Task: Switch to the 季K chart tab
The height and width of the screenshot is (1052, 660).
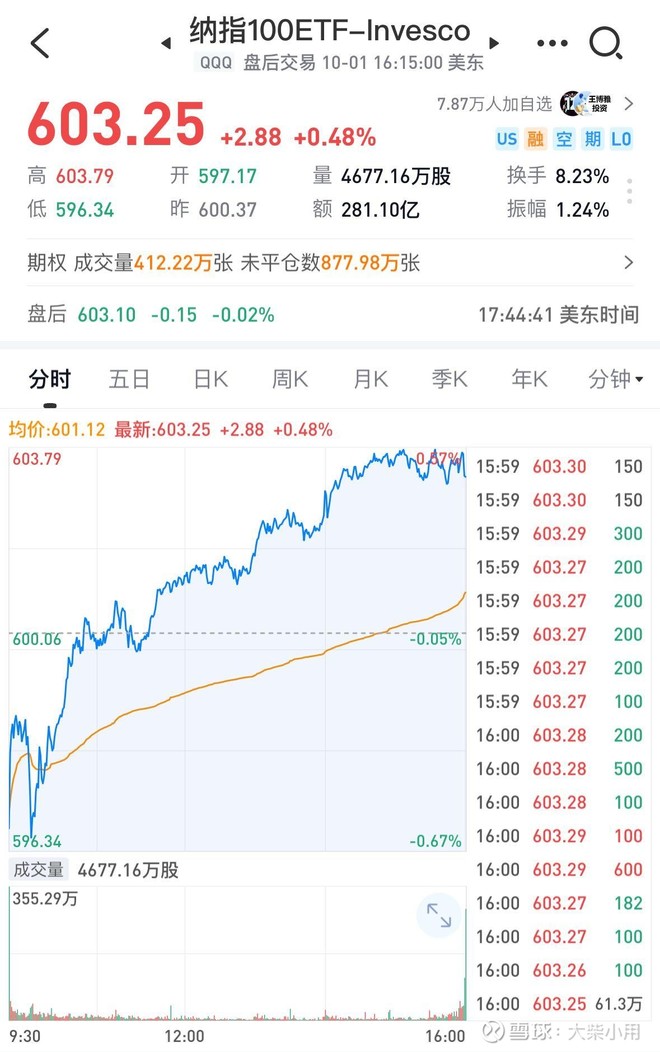Action: click(450, 379)
